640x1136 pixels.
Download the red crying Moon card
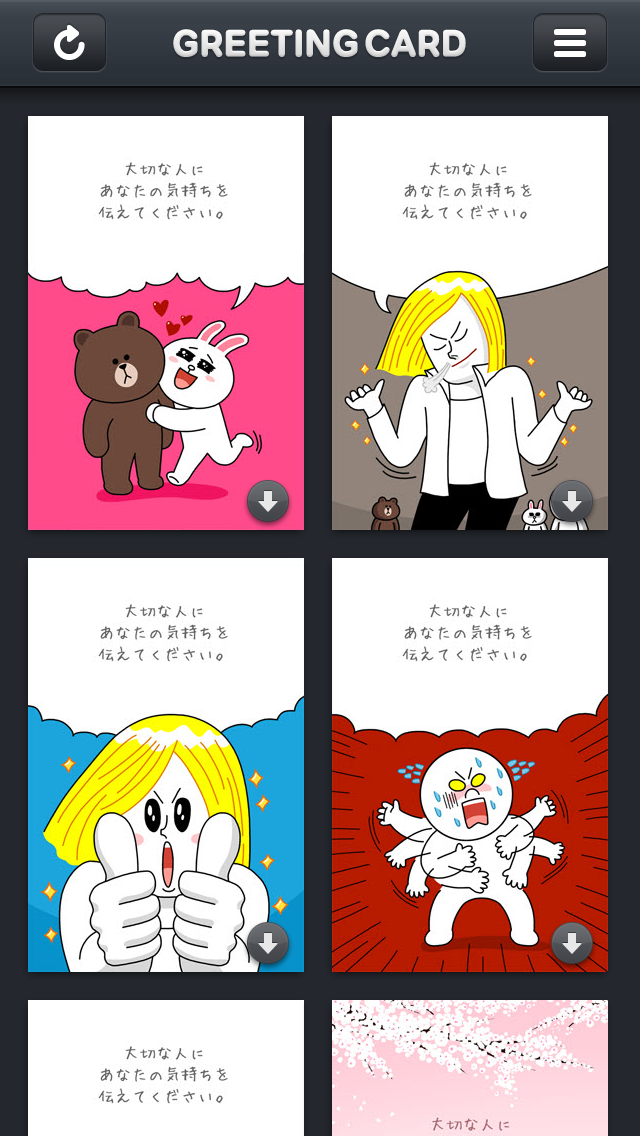point(571,943)
